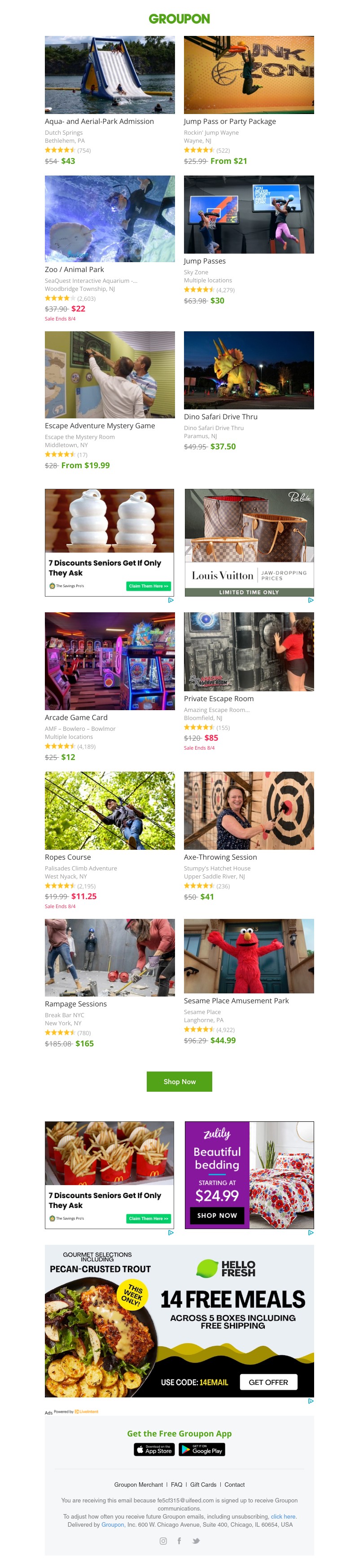
Task: View Sesame Place Amusement Park deal
Action: click(x=249, y=956)
